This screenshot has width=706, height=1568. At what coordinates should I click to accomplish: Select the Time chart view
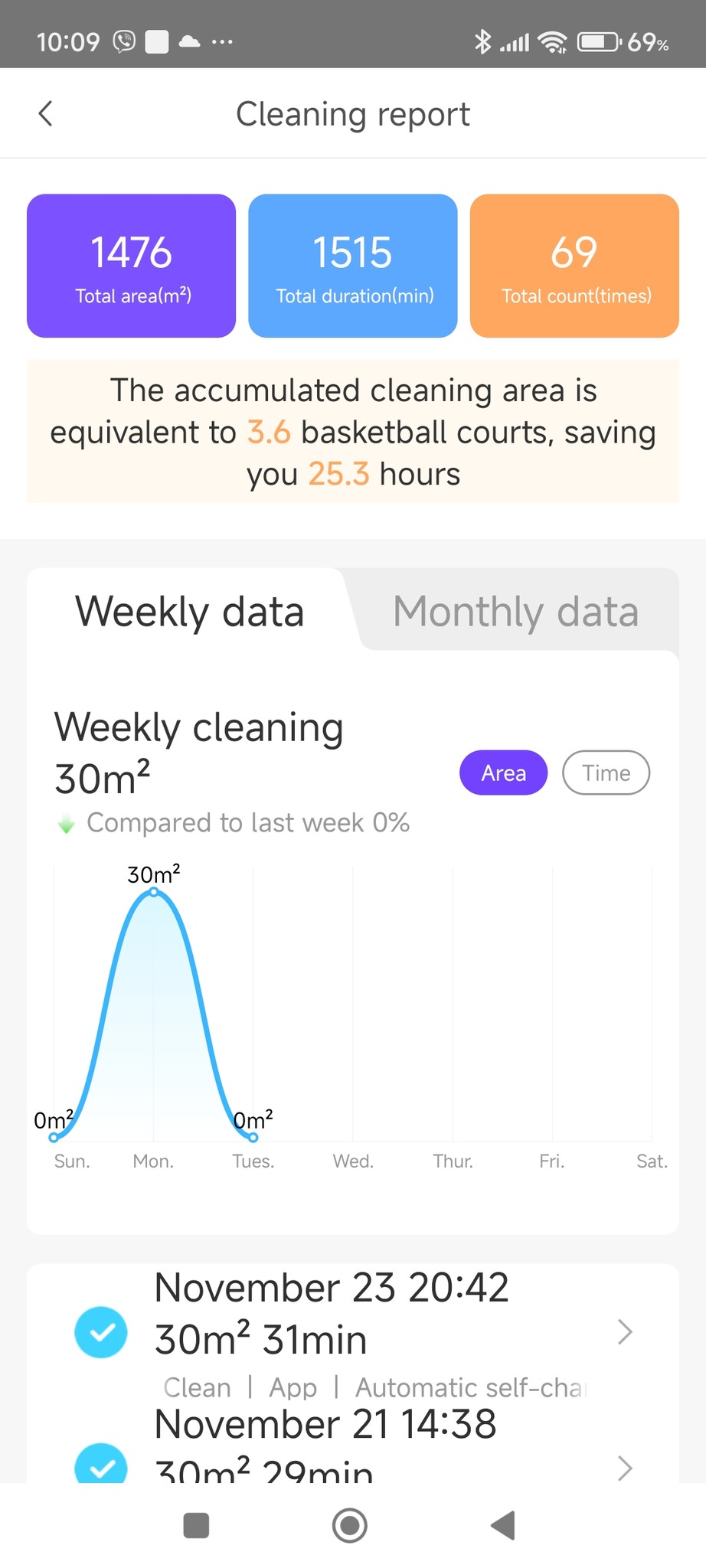(606, 773)
